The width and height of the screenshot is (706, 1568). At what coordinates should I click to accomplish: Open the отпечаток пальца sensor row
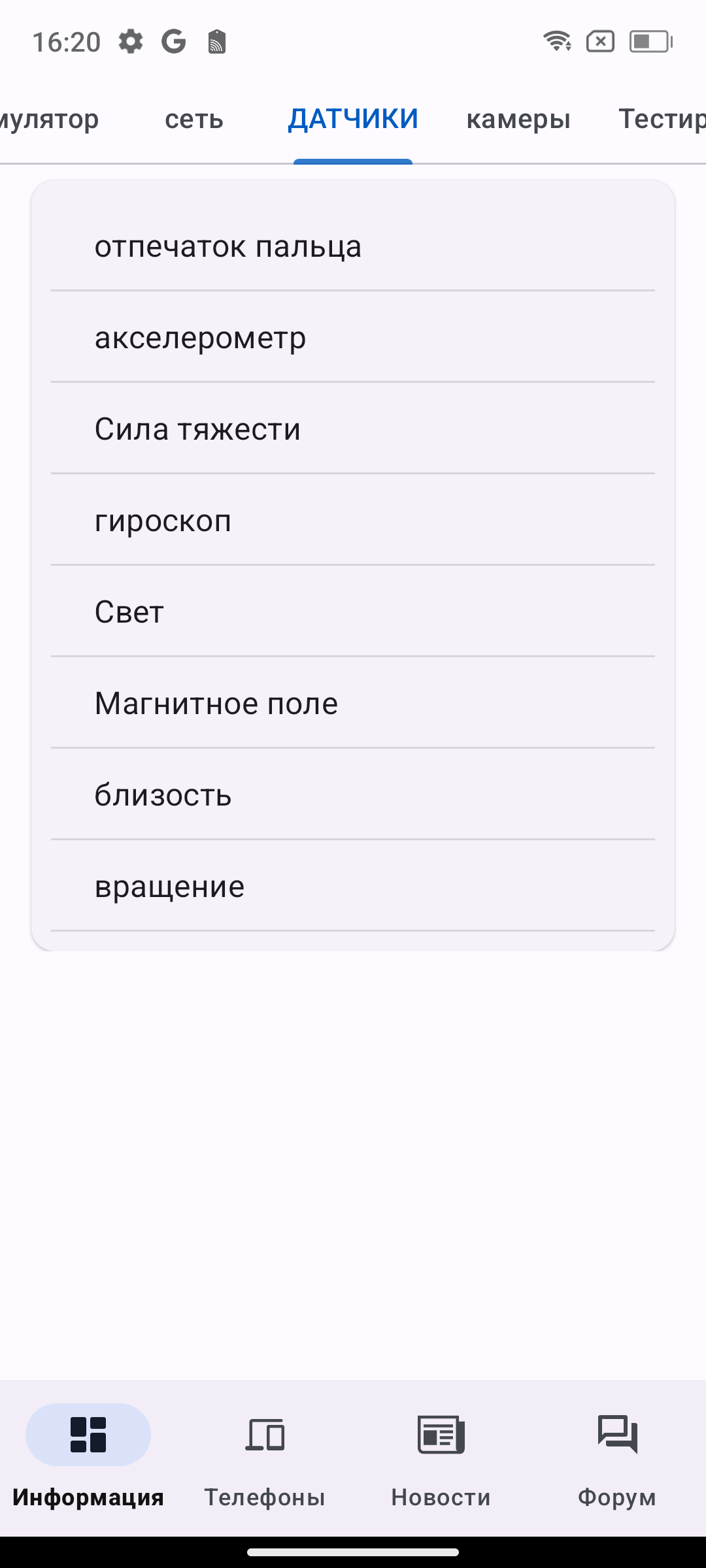click(353, 246)
